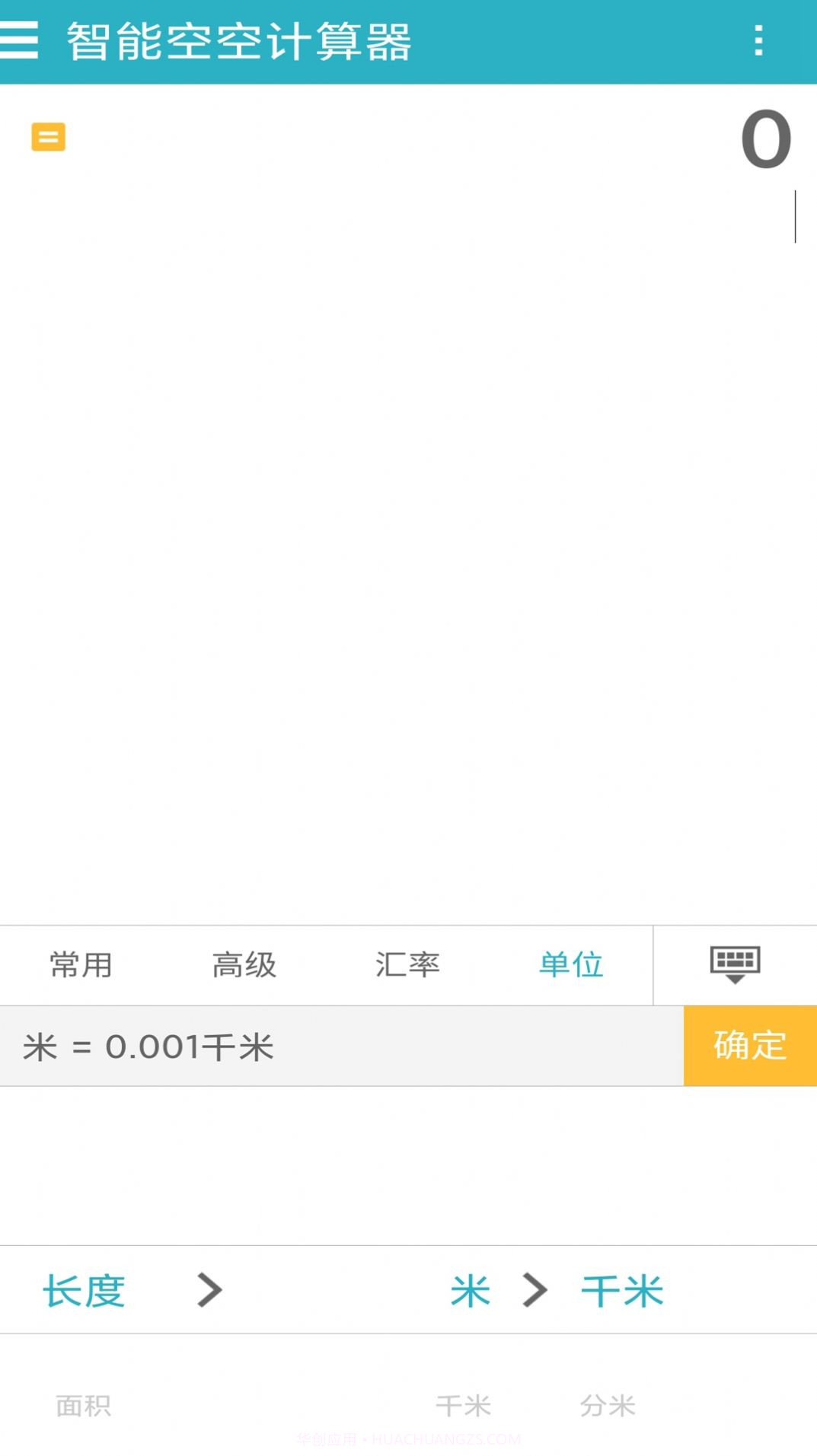
Task: Select the 单位 tab
Action: 571,965
